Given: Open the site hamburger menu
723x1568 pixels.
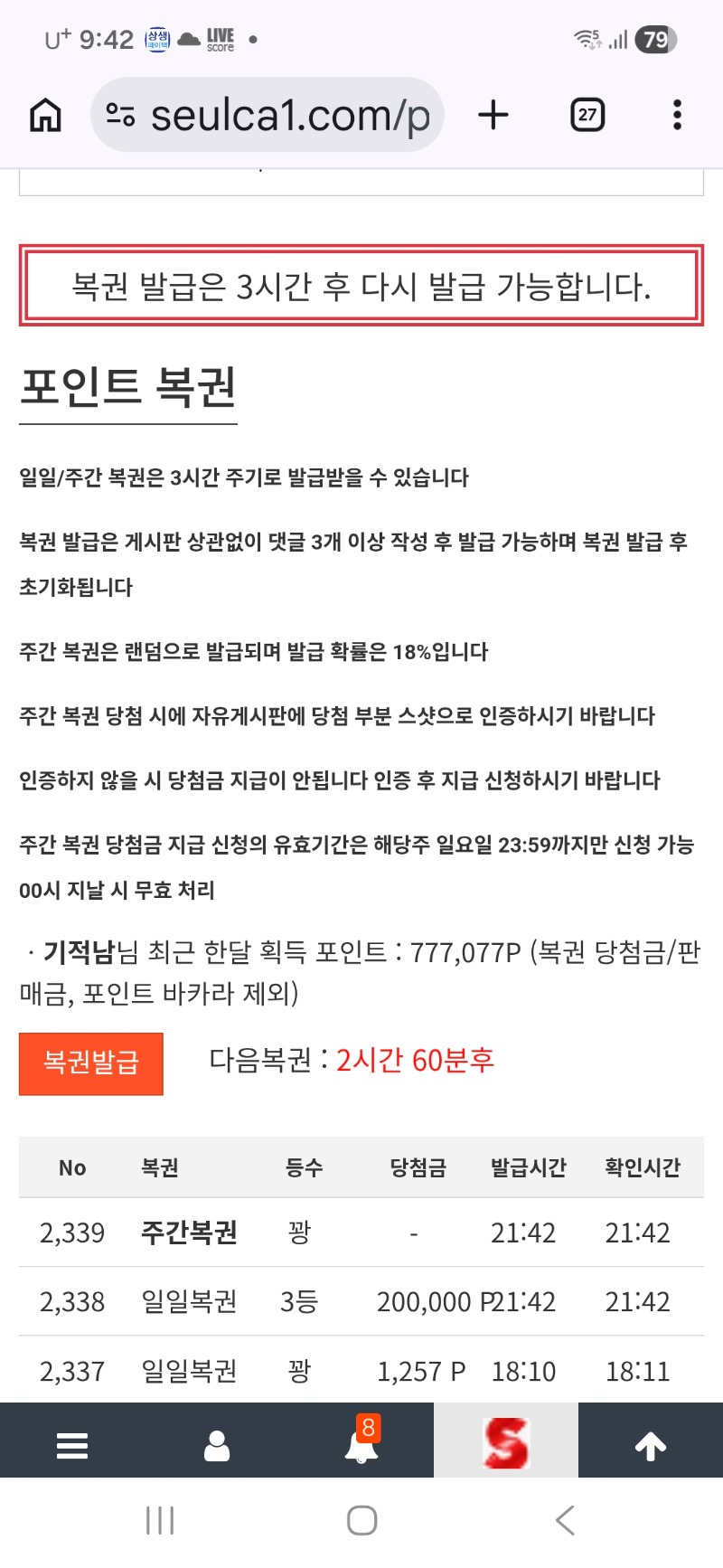Looking at the screenshot, I should point(72,1446).
